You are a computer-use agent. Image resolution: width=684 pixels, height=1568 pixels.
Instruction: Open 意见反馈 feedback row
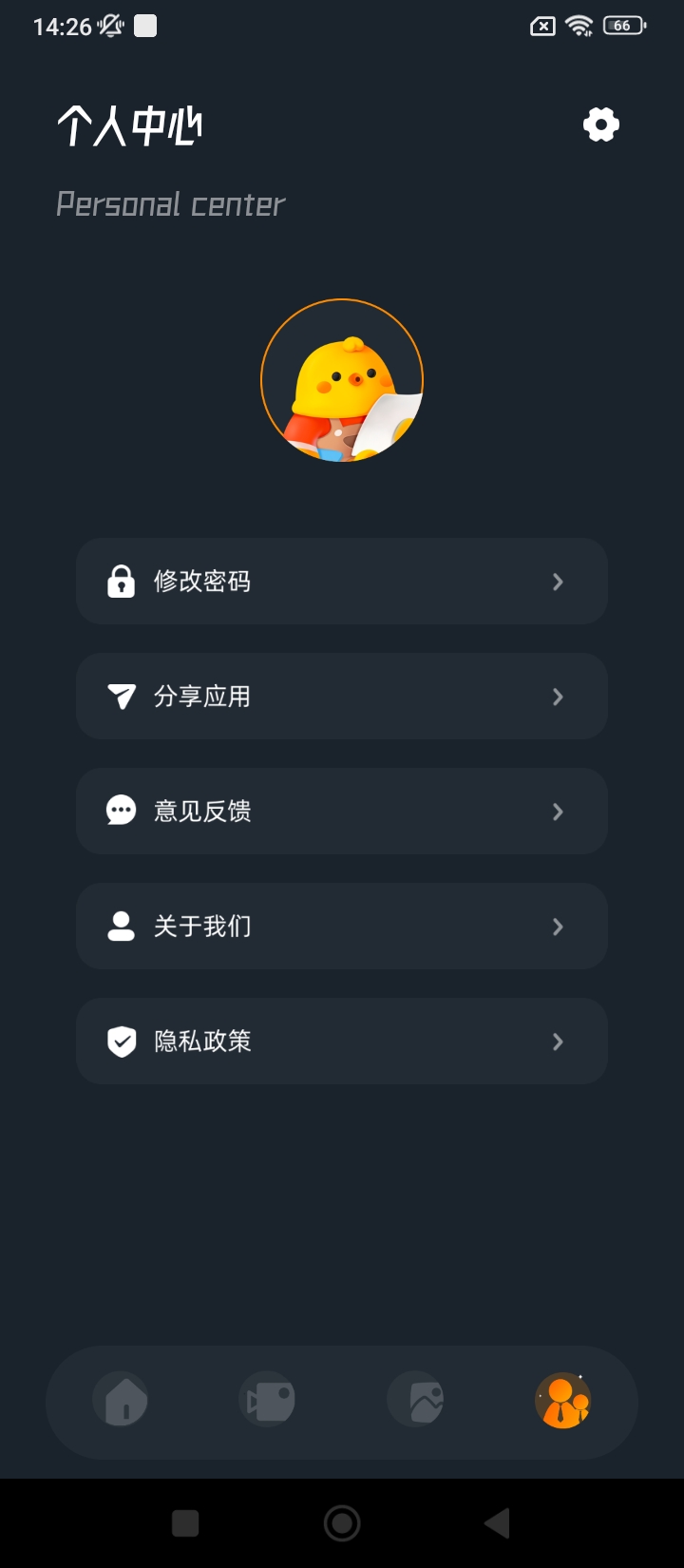342,811
